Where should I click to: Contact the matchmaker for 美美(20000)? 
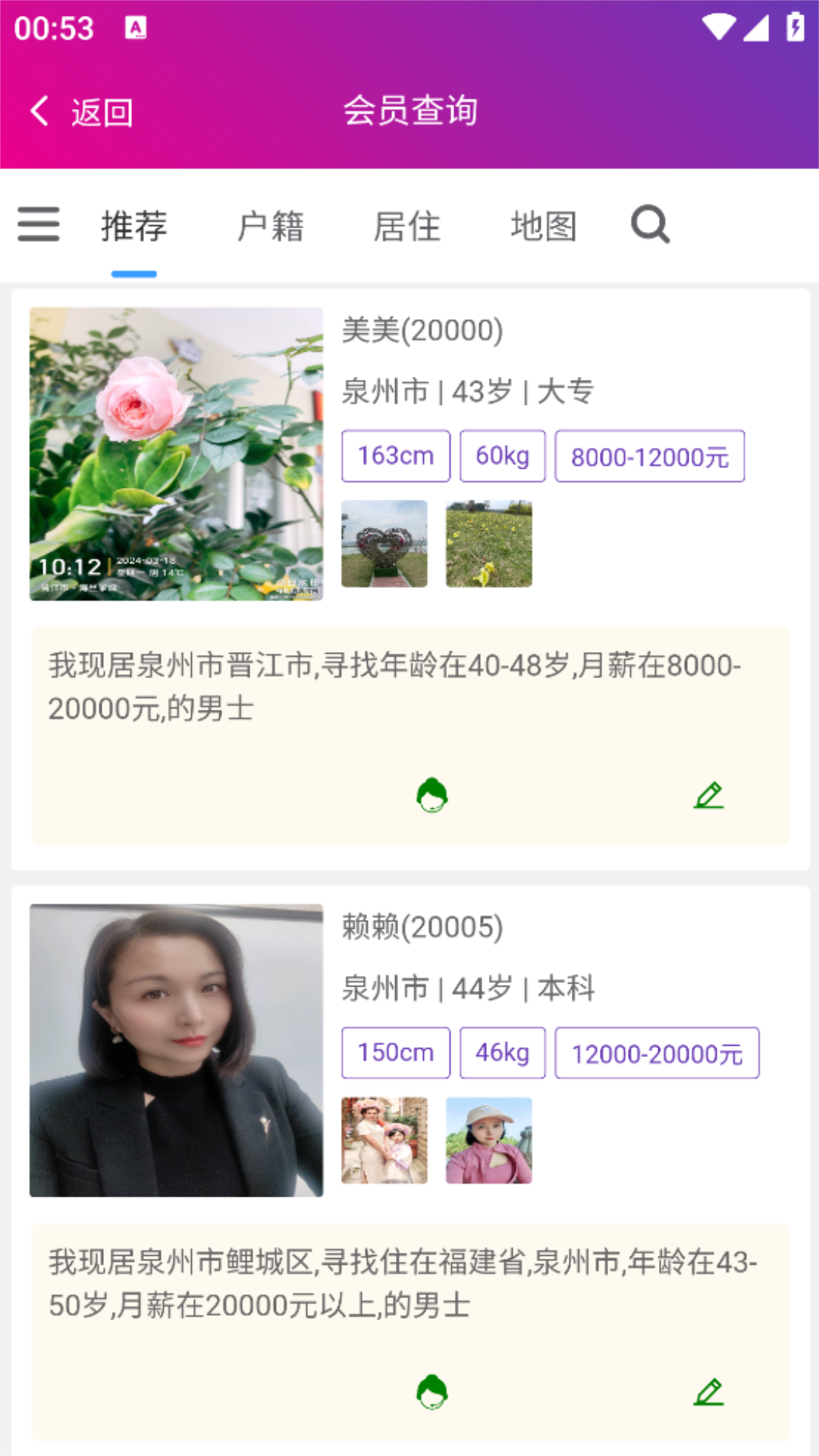[432, 795]
